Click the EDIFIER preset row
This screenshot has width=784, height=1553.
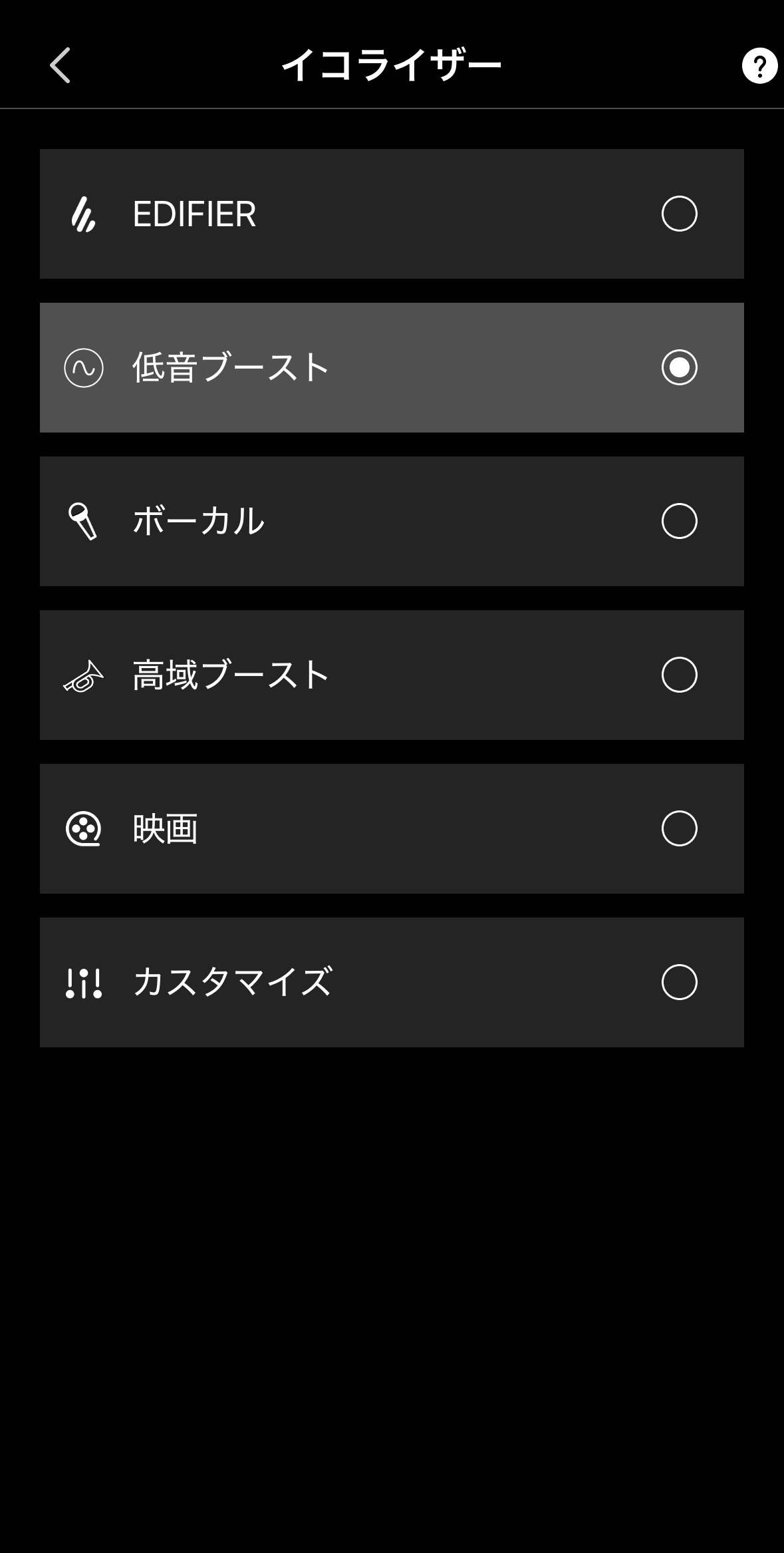[392, 214]
